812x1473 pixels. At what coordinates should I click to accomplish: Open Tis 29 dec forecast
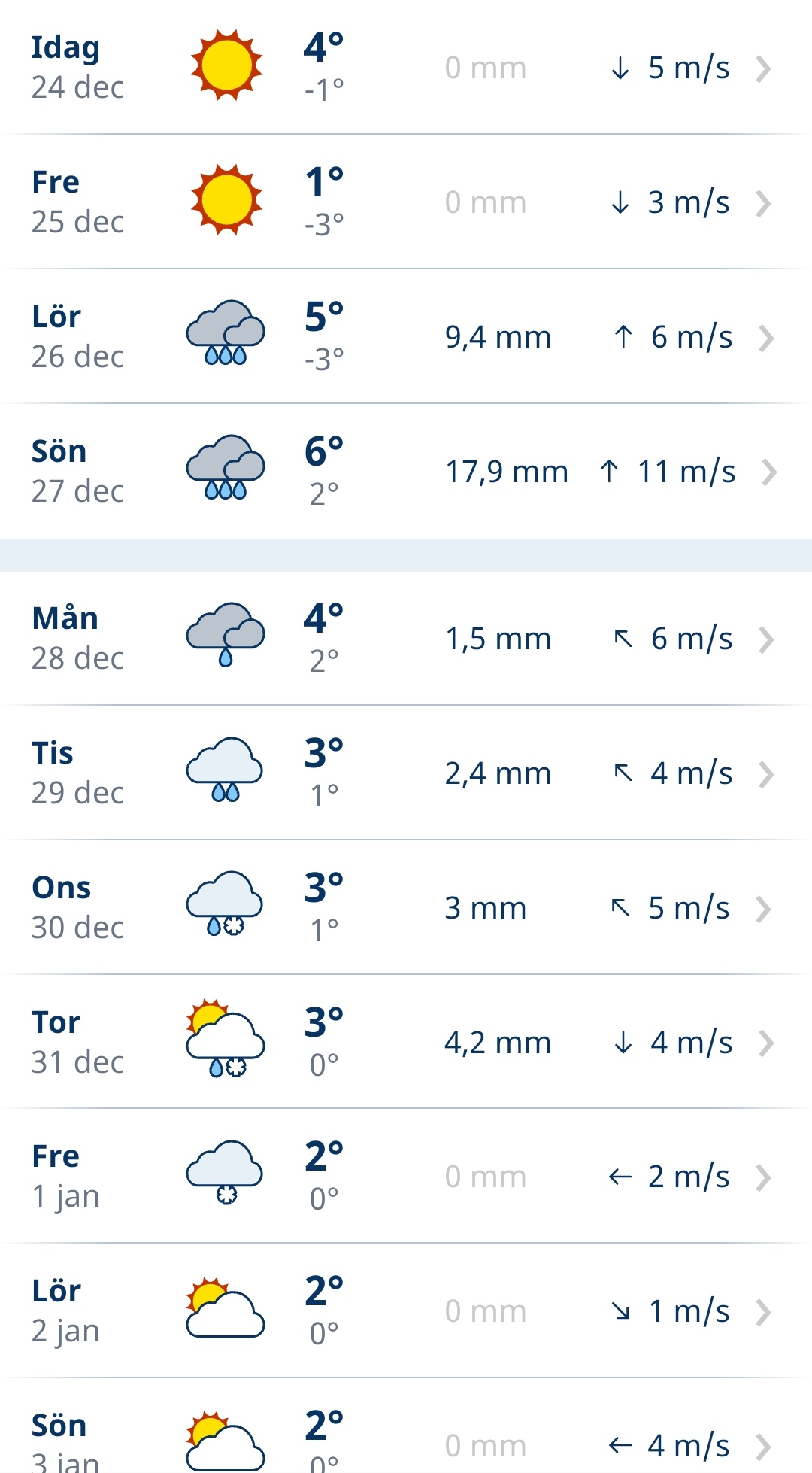[x=406, y=773]
